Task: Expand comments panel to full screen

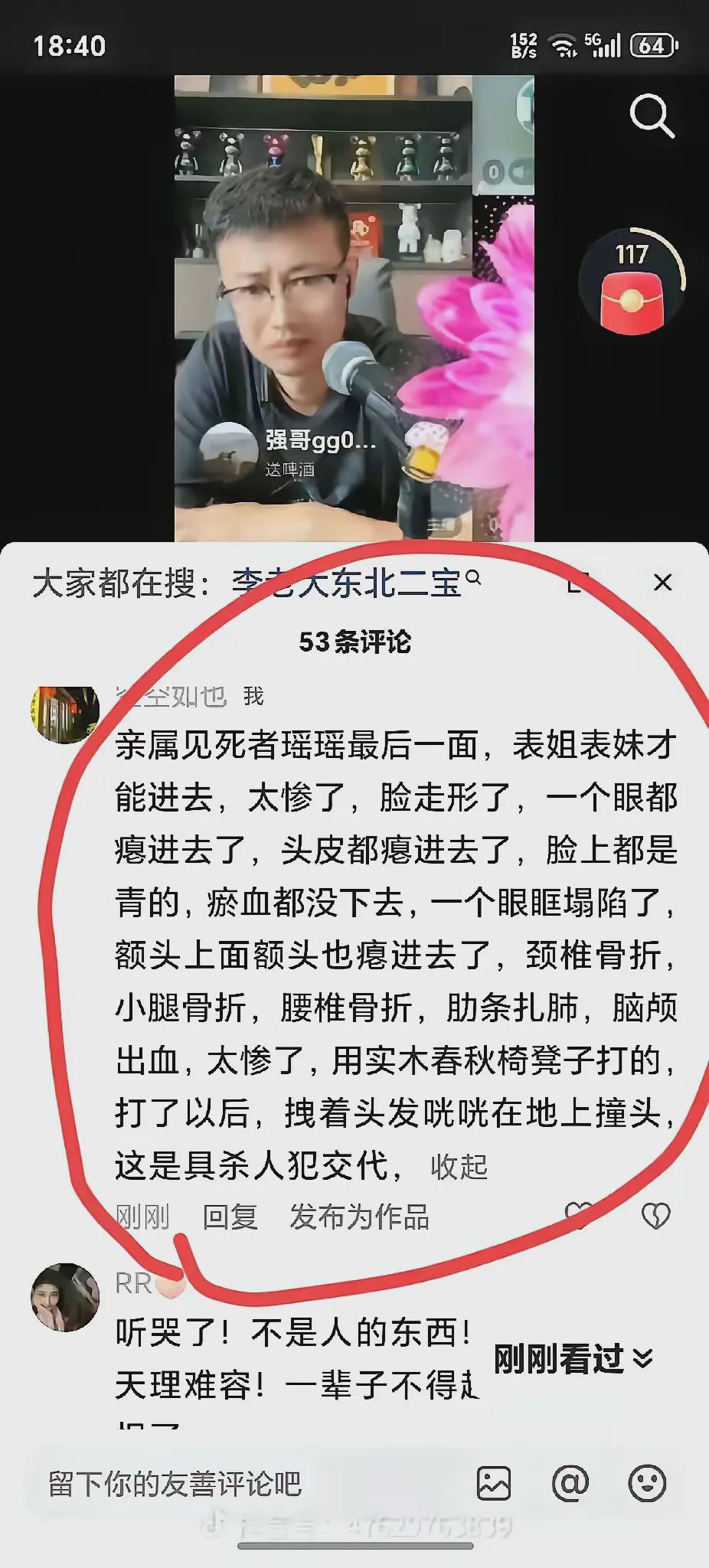Action: pyautogui.click(x=576, y=583)
